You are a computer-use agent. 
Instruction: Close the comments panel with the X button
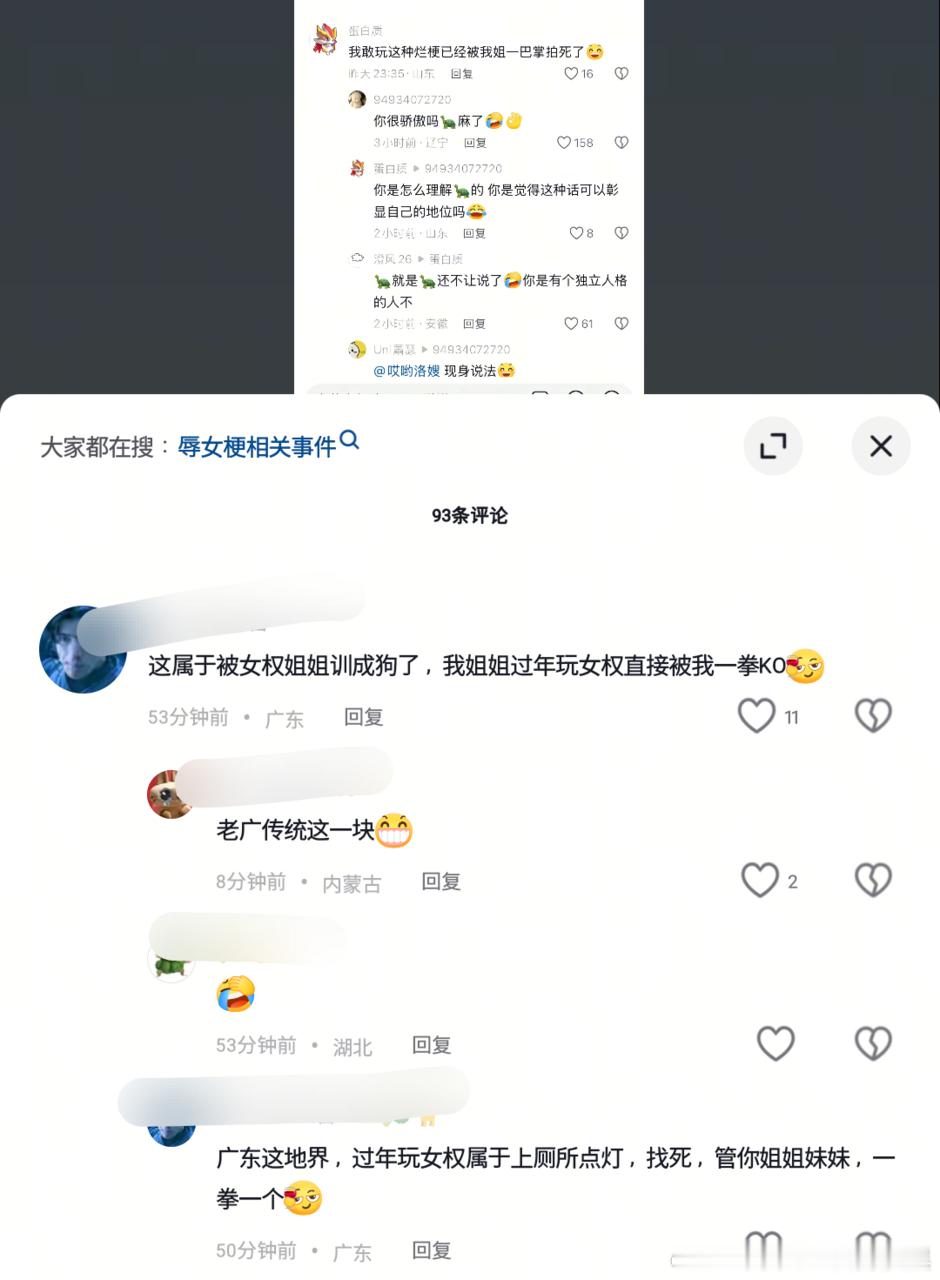point(881,446)
